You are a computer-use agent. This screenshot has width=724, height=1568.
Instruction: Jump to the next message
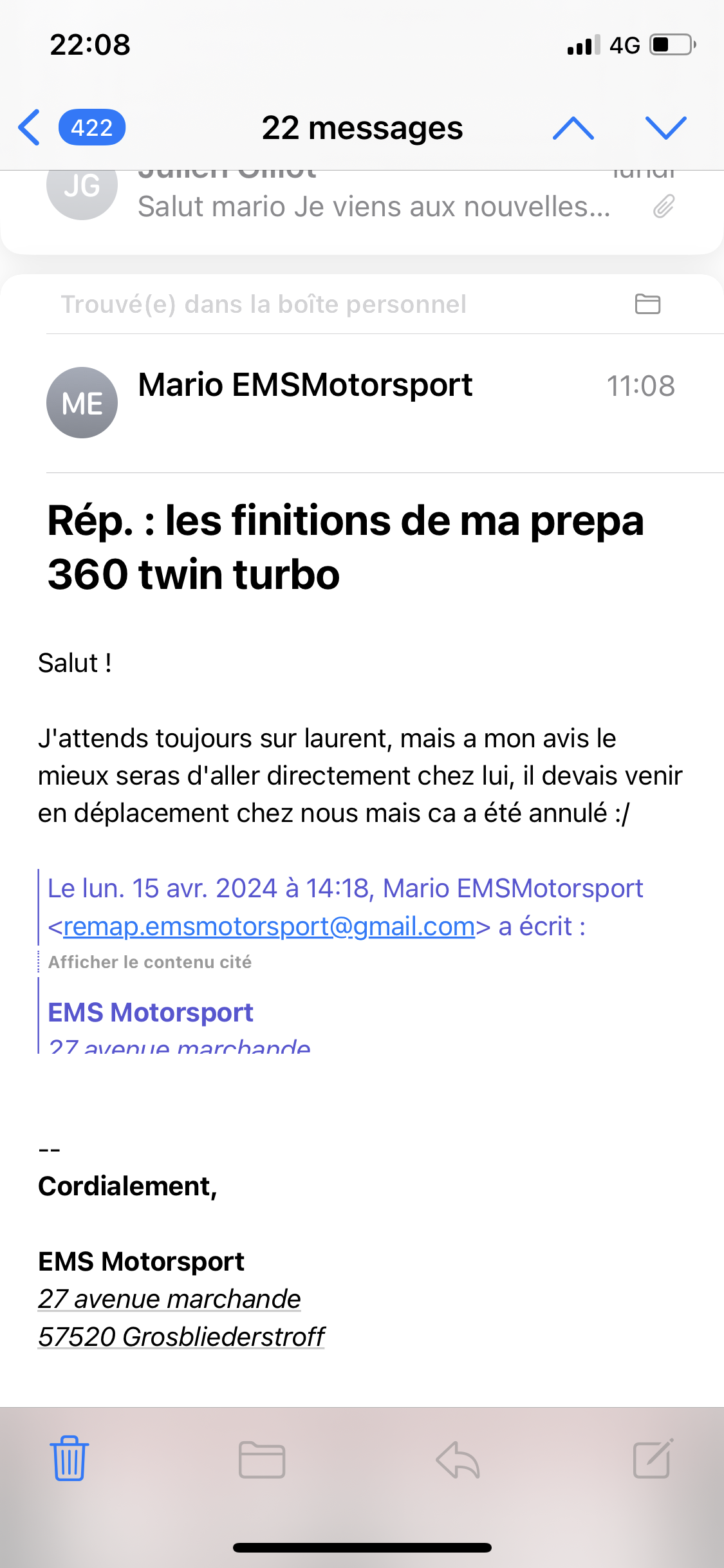click(x=665, y=128)
